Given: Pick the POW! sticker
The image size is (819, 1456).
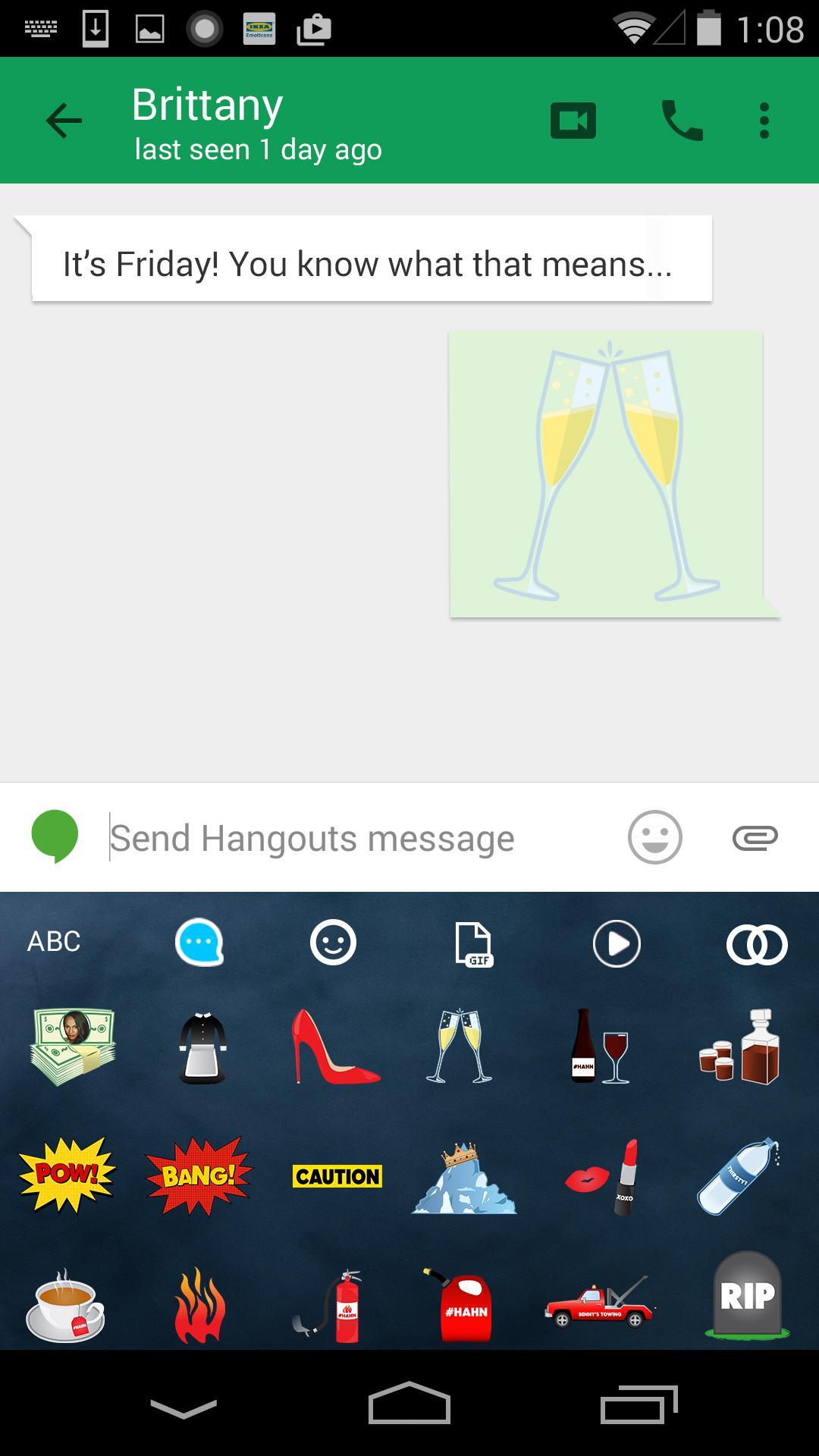Looking at the screenshot, I should coord(67,1174).
